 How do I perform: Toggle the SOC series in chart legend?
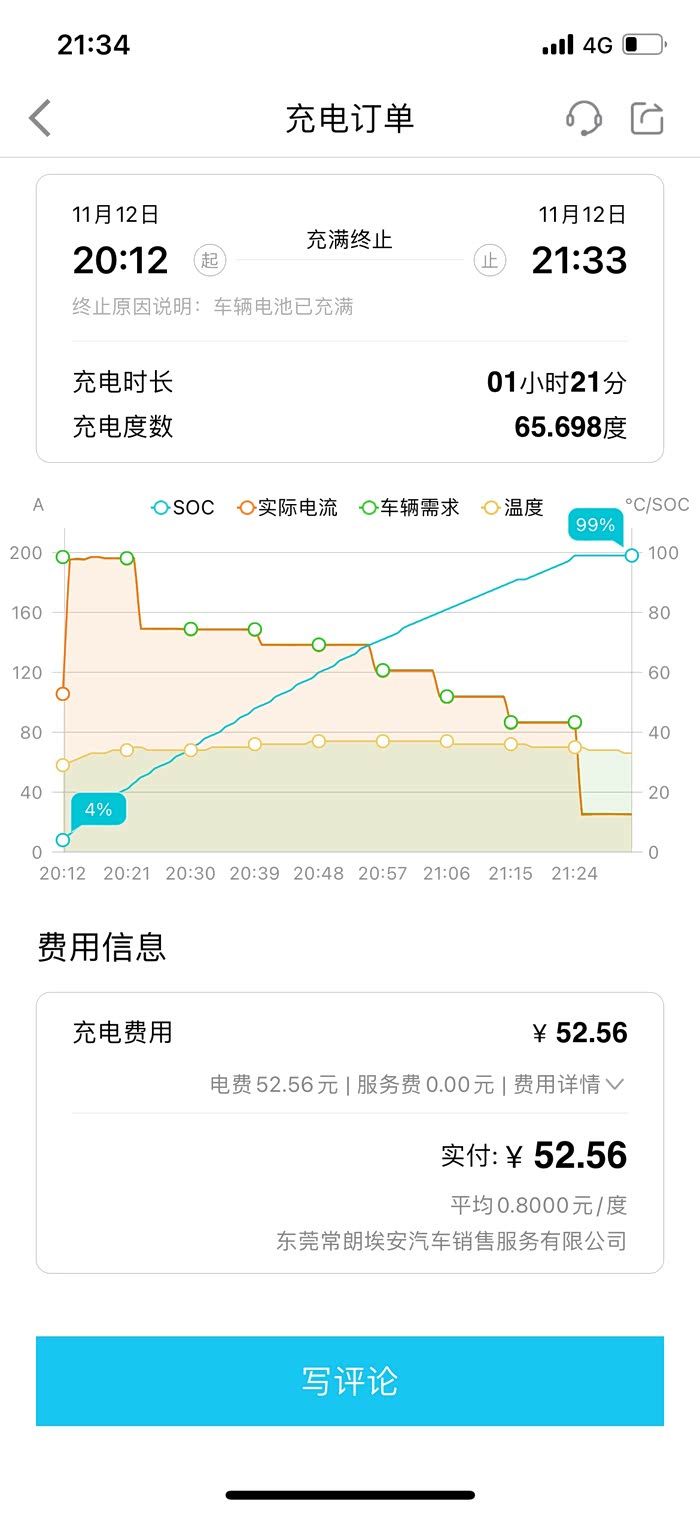[x=183, y=508]
